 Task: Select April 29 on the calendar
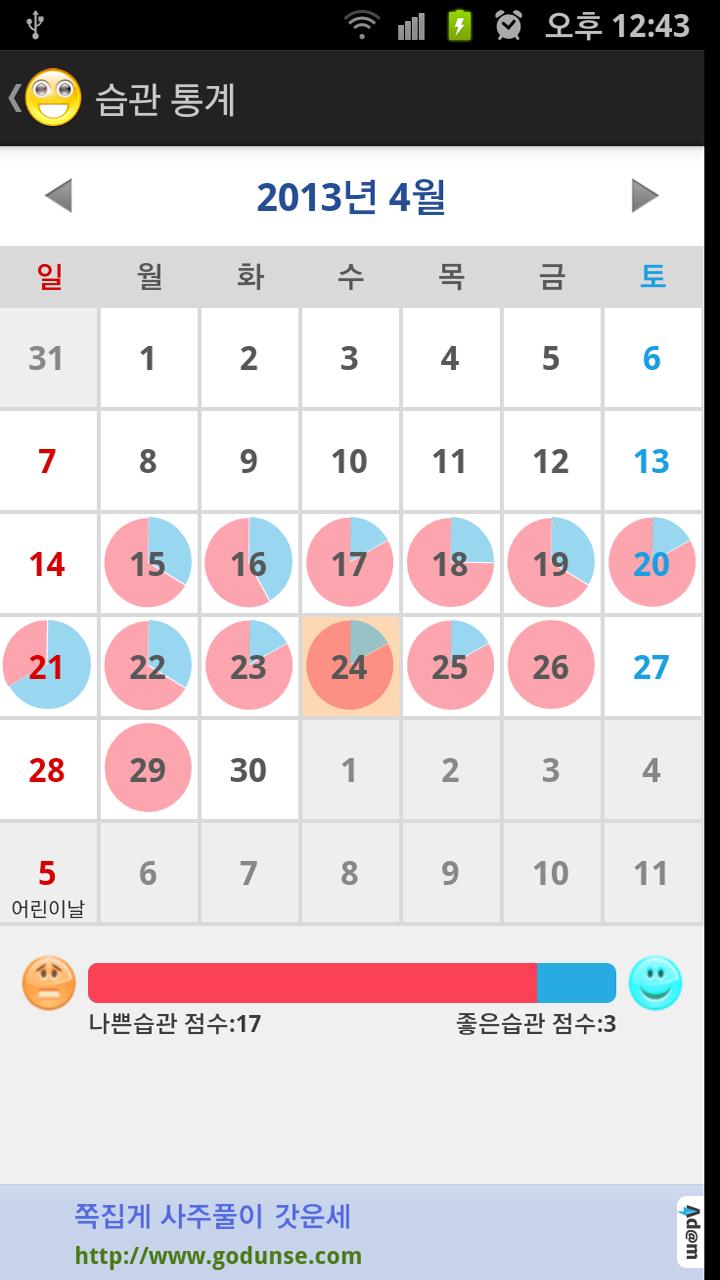coord(148,770)
